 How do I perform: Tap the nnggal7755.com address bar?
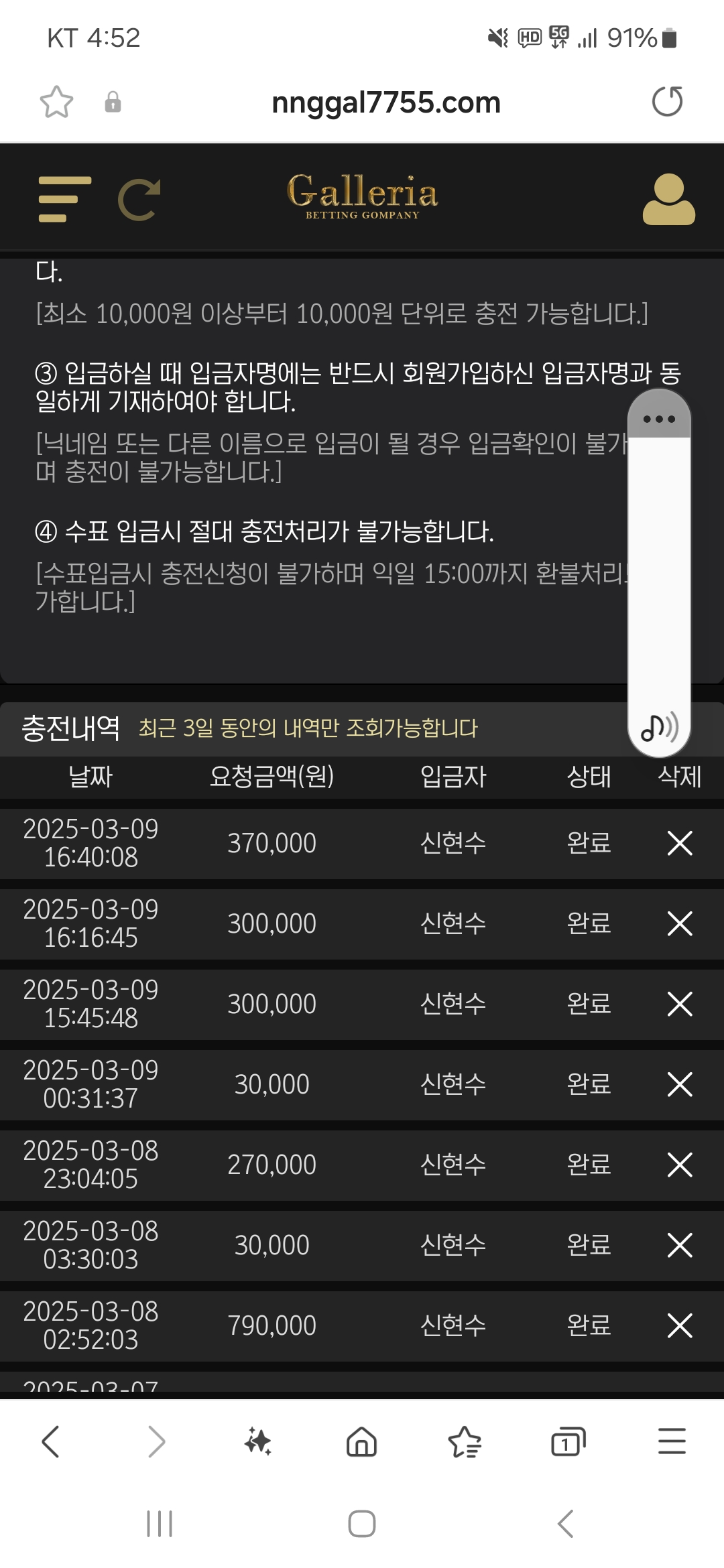(x=385, y=103)
